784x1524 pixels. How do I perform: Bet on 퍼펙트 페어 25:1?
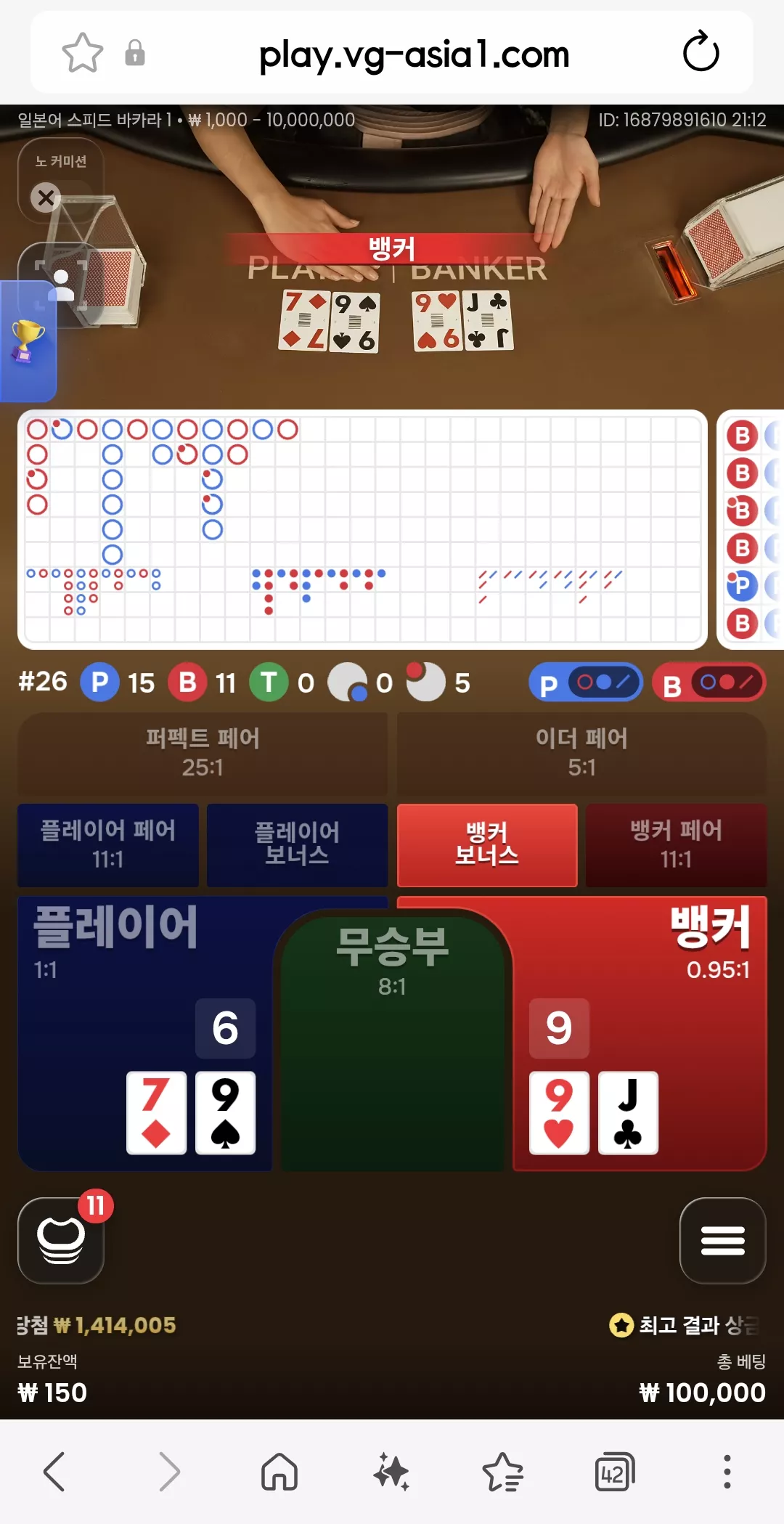pyautogui.click(x=203, y=752)
